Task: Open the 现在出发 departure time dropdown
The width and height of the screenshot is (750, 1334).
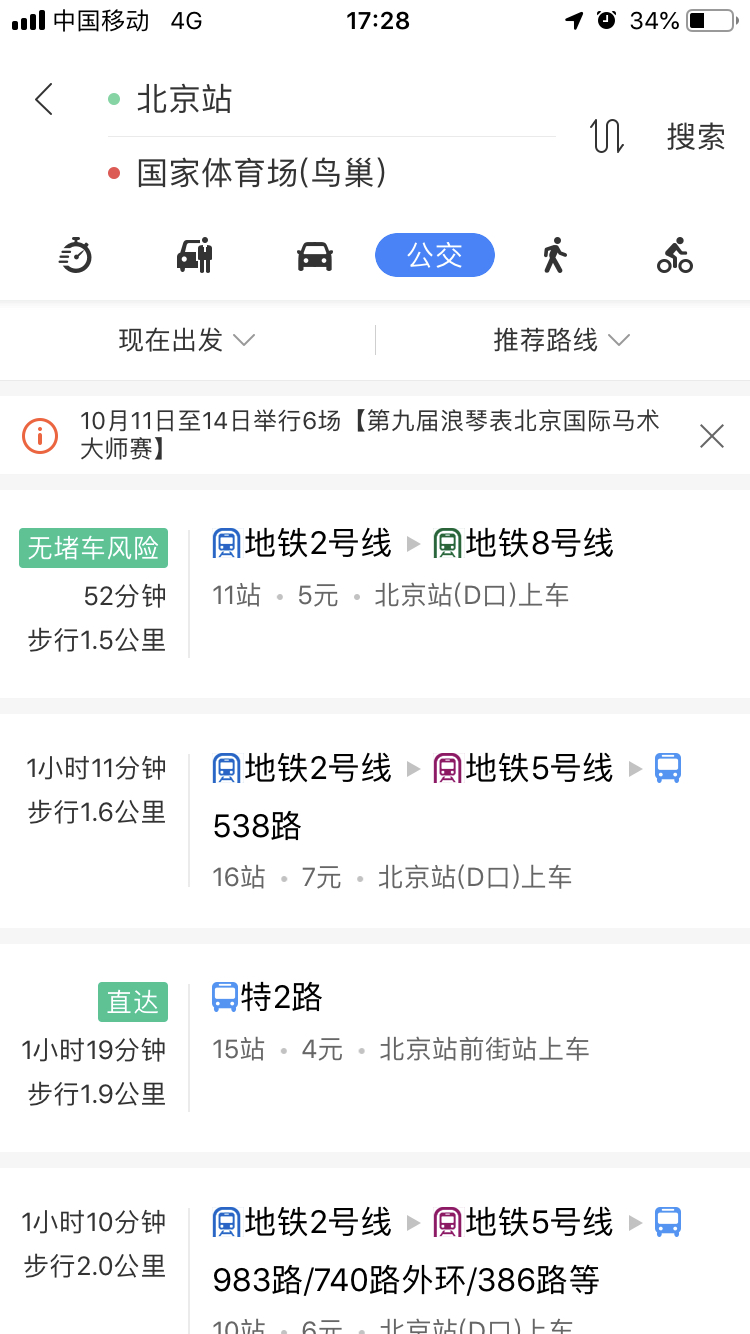Action: (x=187, y=340)
